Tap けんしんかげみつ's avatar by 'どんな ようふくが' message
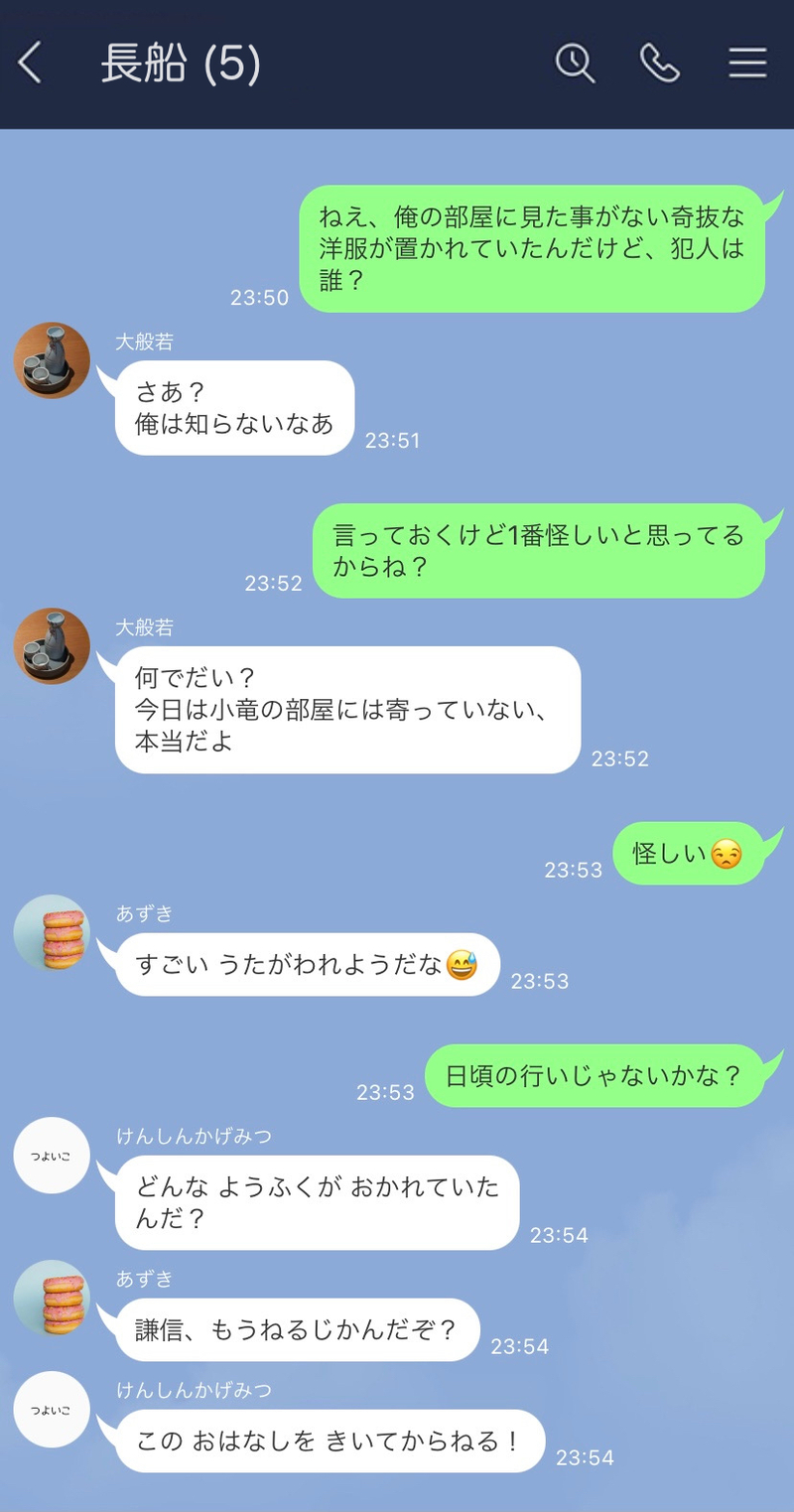The height and width of the screenshot is (1512, 794). point(52,1155)
